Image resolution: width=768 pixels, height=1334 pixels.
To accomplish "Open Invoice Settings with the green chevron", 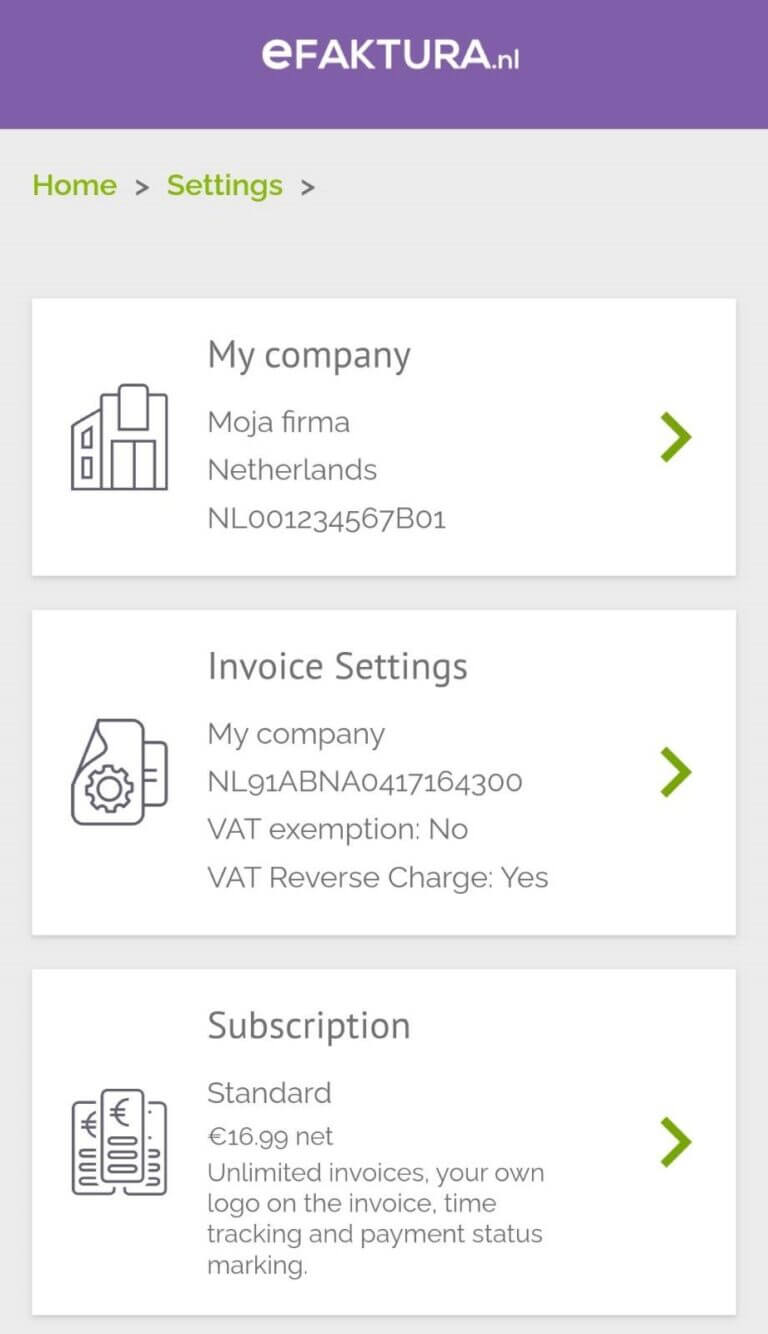I will pyautogui.click(x=676, y=772).
